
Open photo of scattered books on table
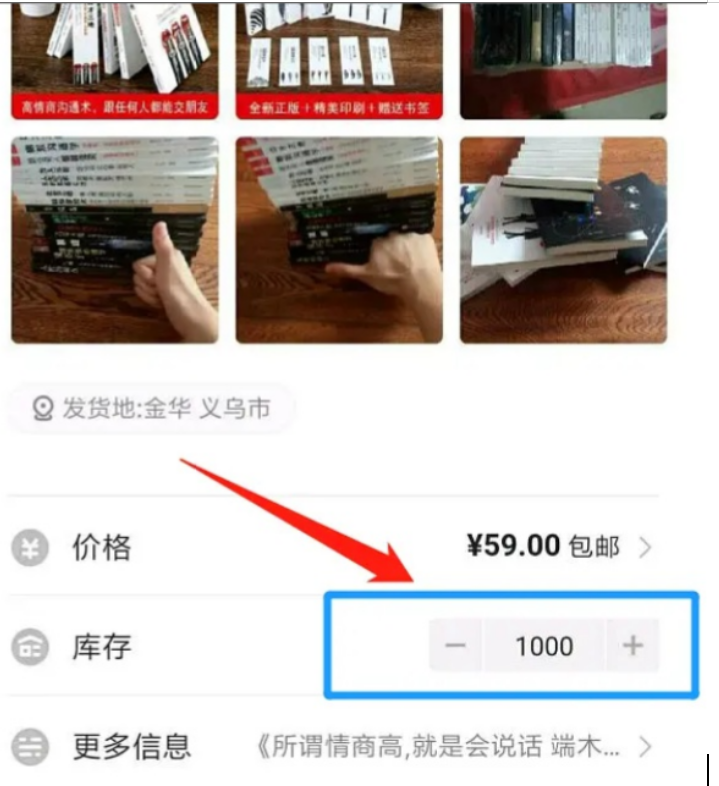563,240
